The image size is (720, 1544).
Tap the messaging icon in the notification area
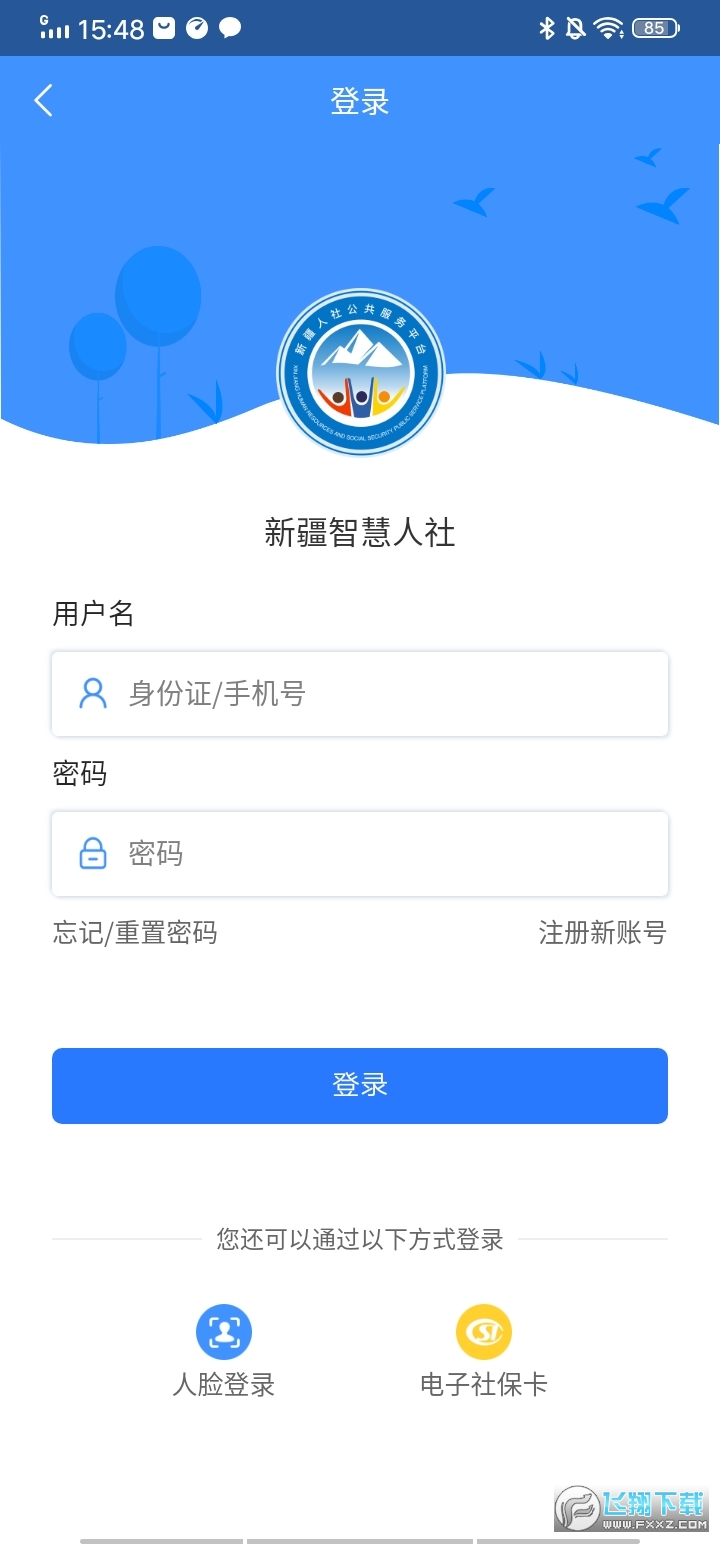point(228,27)
